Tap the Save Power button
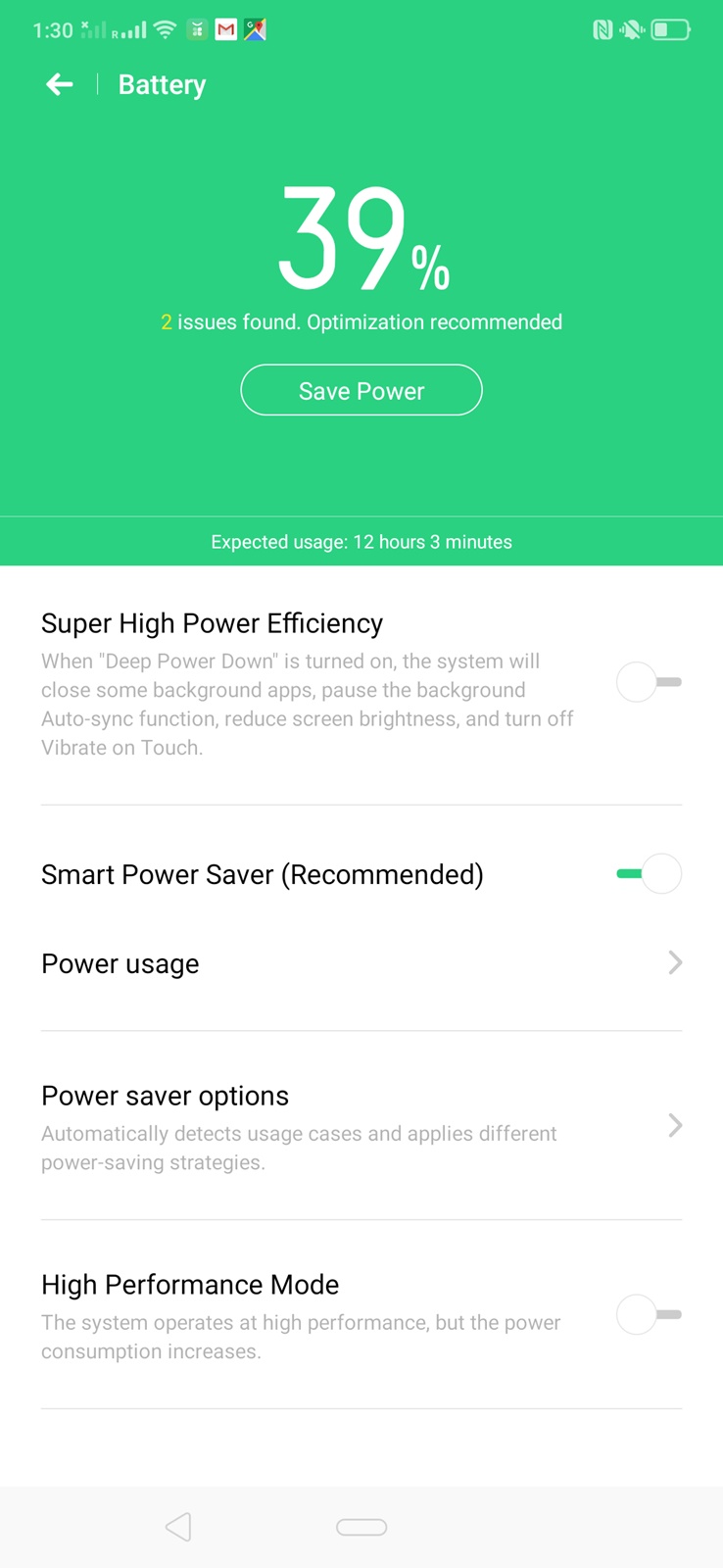The width and height of the screenshot is (723, 1568). (x=361, y=390)
